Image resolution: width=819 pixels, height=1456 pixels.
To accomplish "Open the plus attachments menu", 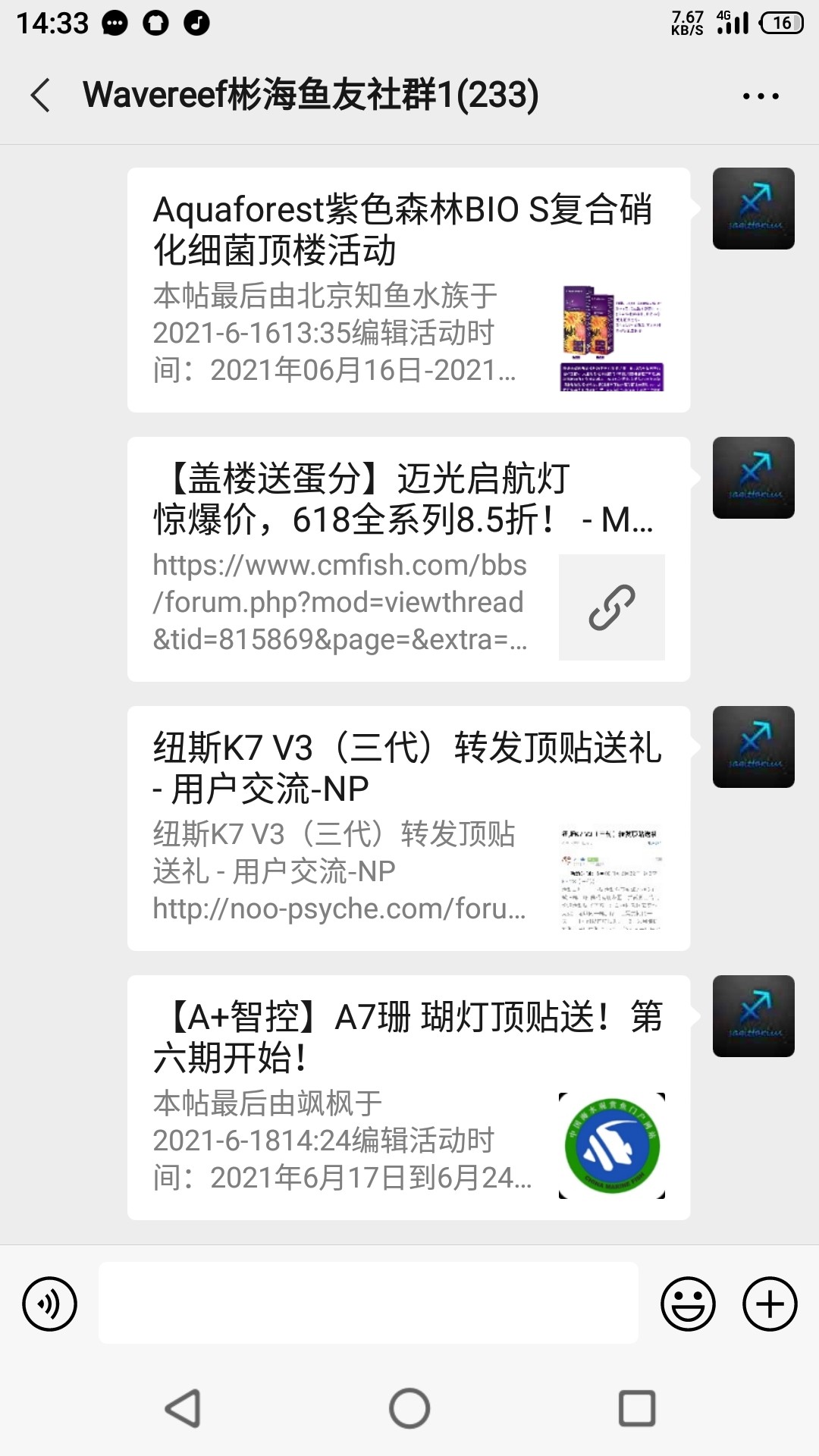I will 770,1304.
